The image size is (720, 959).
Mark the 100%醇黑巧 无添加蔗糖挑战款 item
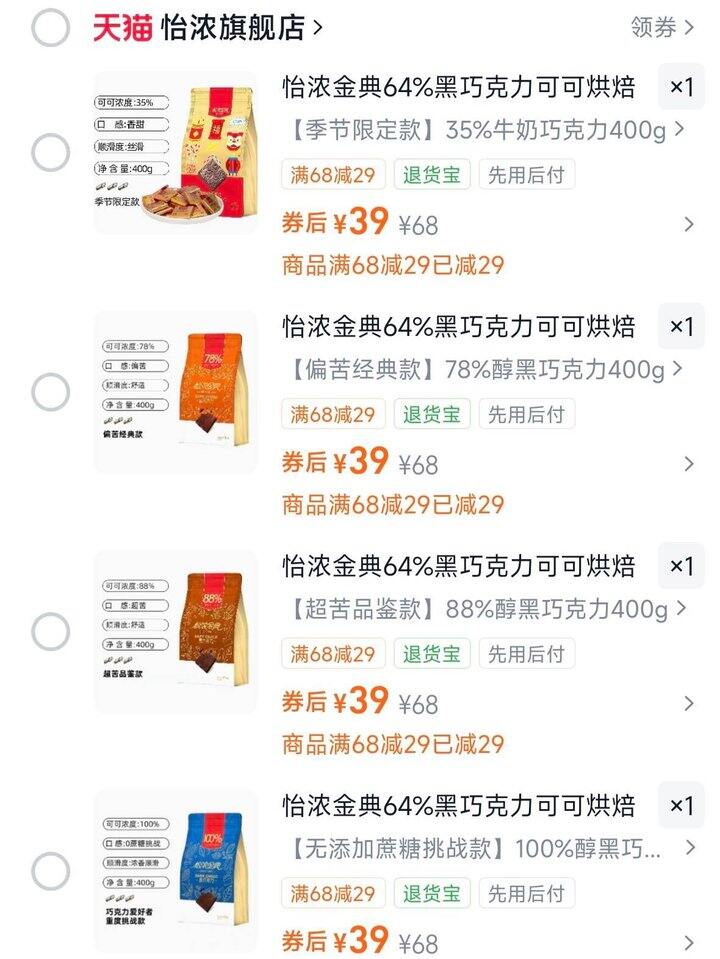click(x=50, y=872)
